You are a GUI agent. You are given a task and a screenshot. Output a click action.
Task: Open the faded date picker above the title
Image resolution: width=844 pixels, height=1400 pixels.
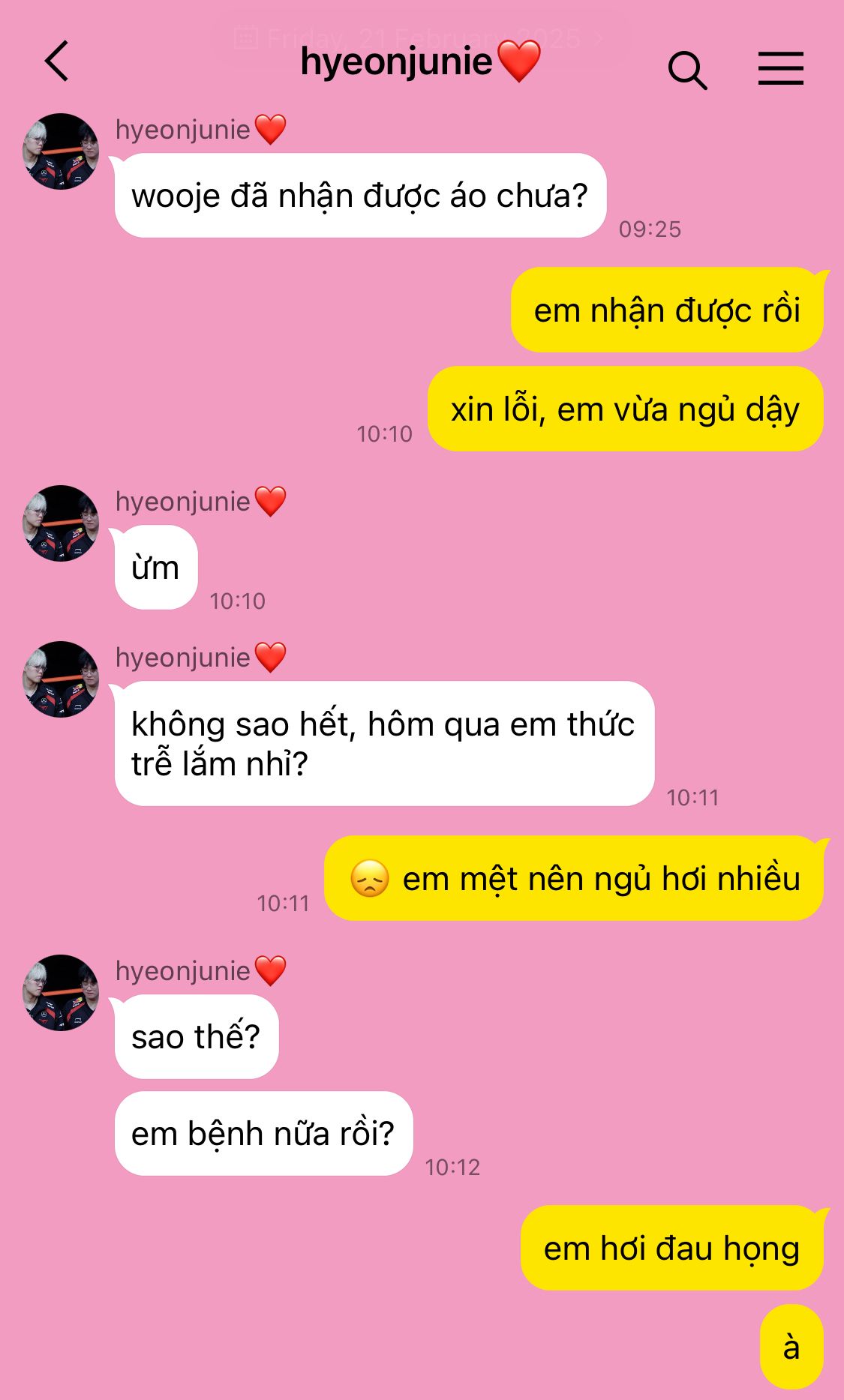point(421,37)
